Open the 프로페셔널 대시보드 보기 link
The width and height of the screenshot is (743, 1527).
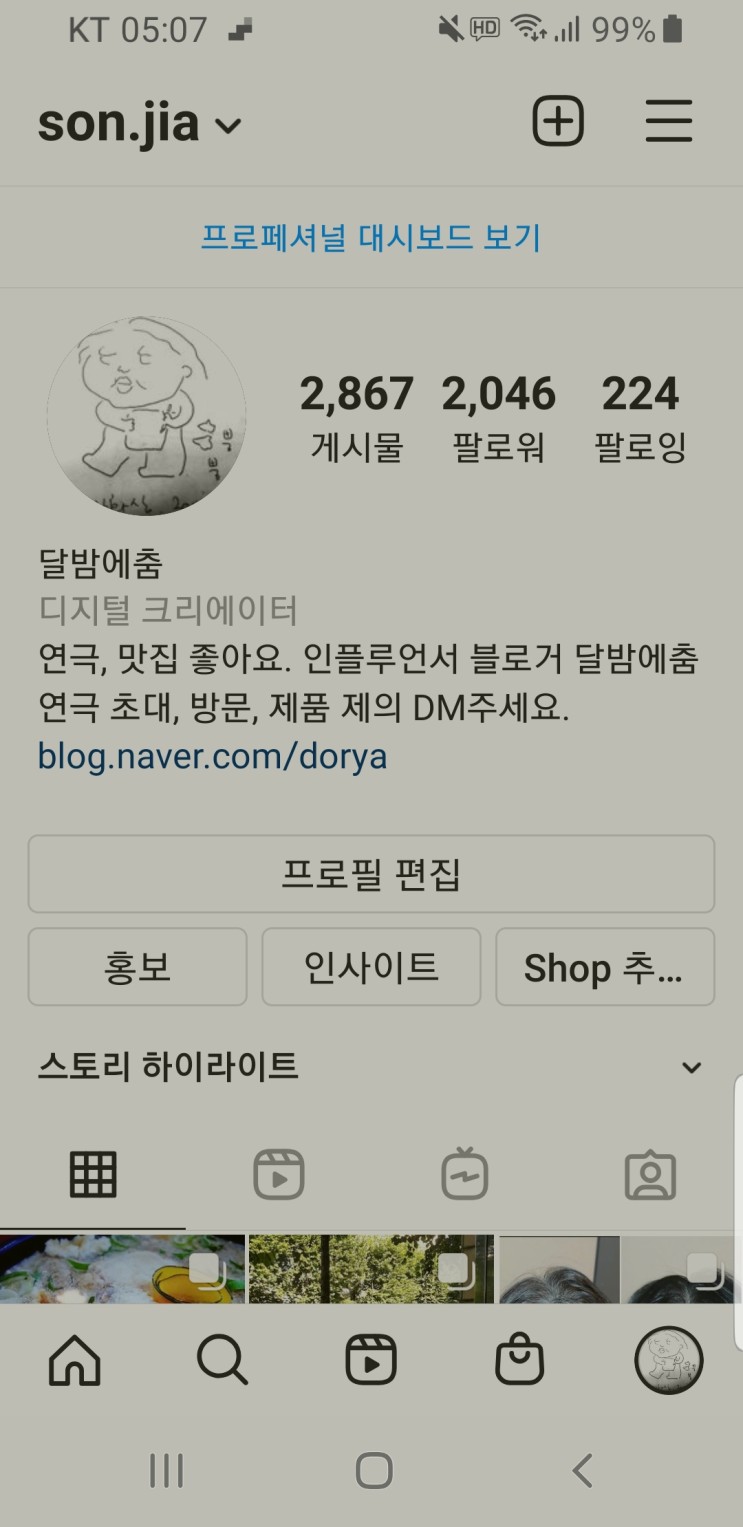[x=371, y=238]
